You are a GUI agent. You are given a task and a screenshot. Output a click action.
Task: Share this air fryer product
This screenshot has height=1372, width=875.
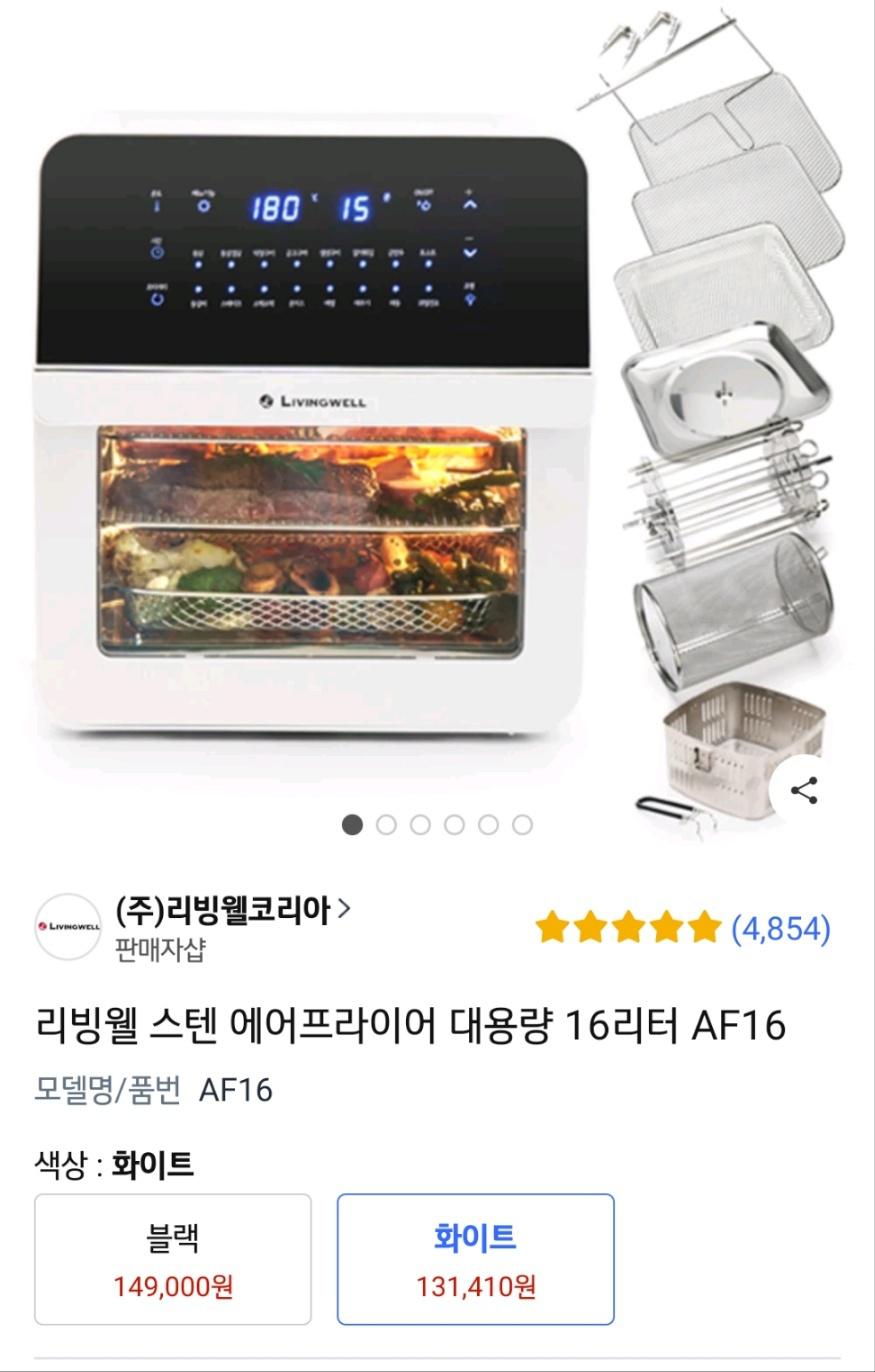(804, 790)
